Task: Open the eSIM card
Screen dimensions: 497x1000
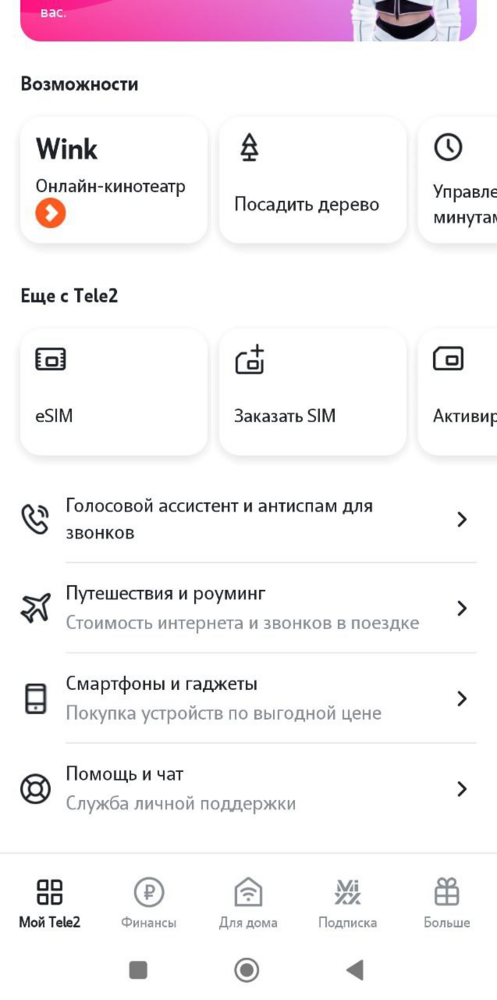Action: 114,392
